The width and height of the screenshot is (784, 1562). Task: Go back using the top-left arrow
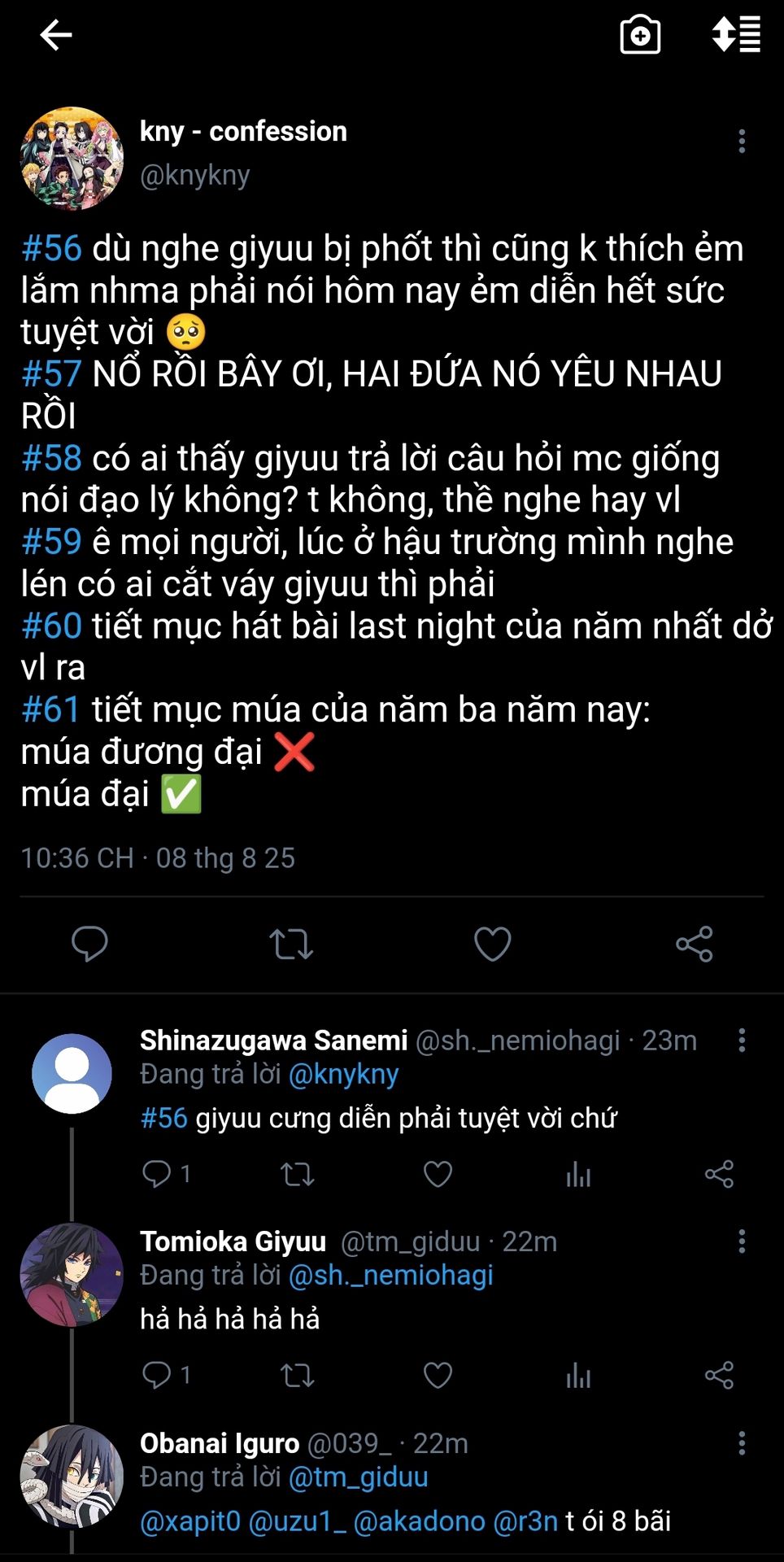click(x=55, y=35)
